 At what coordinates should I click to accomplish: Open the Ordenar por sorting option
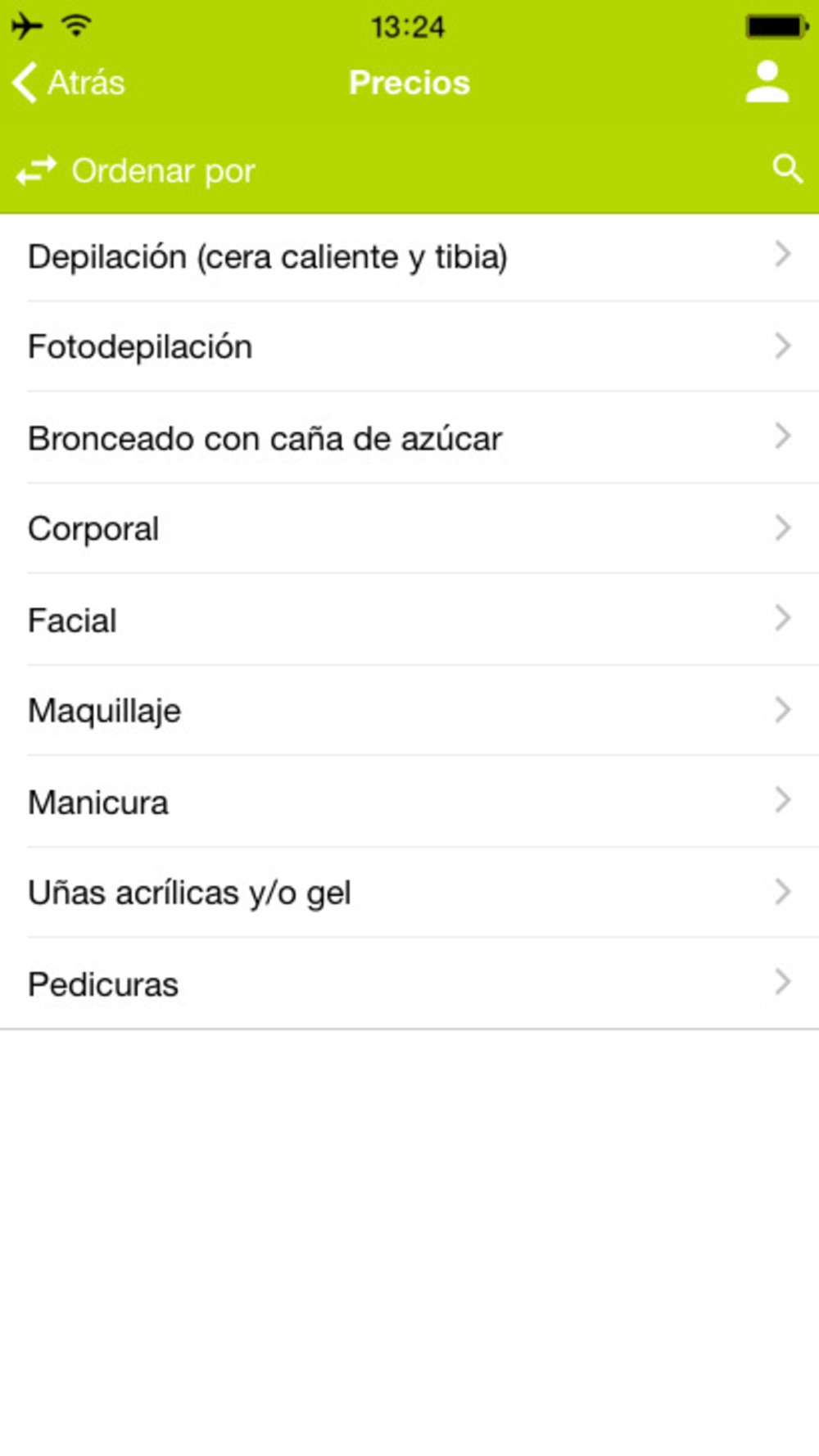coord(136,171)
